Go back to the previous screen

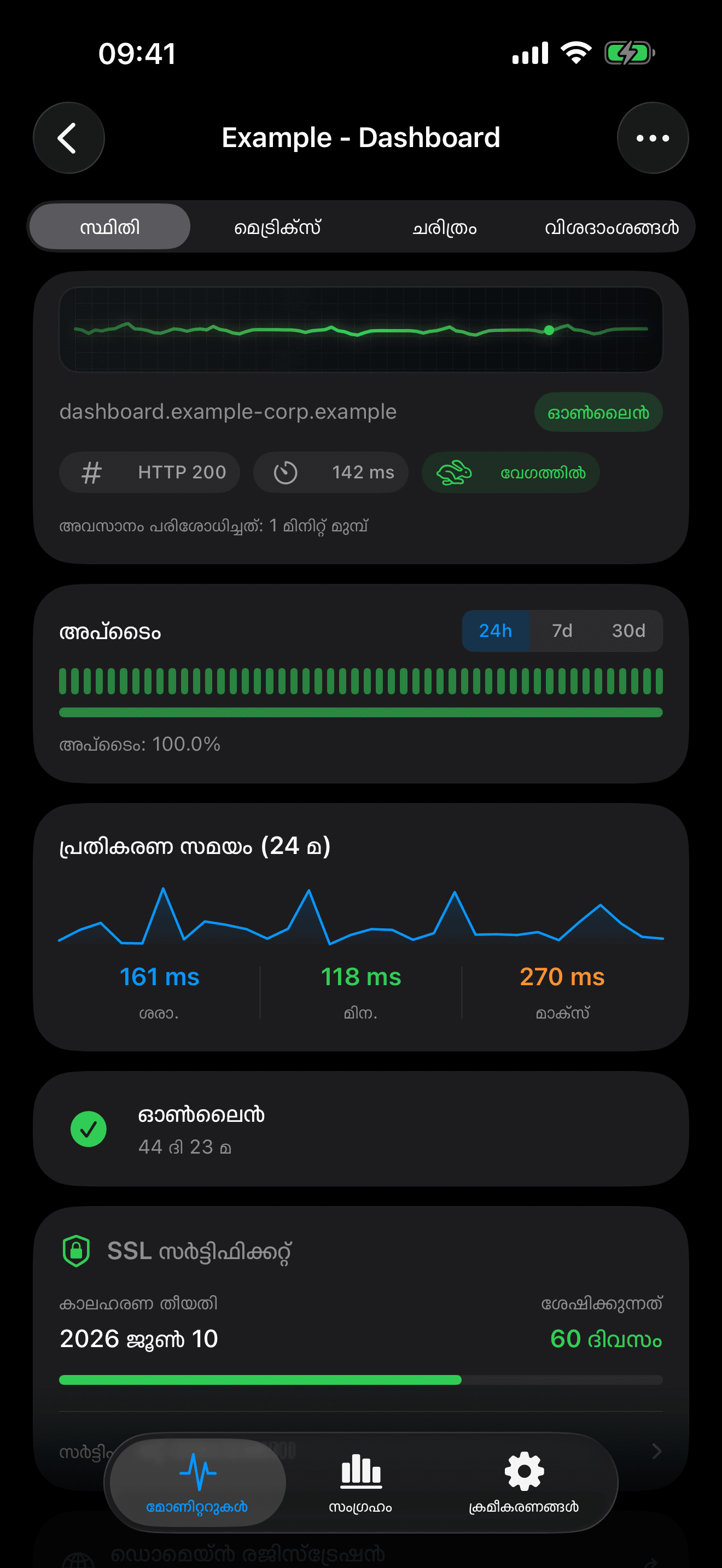[x=69, y=138]
